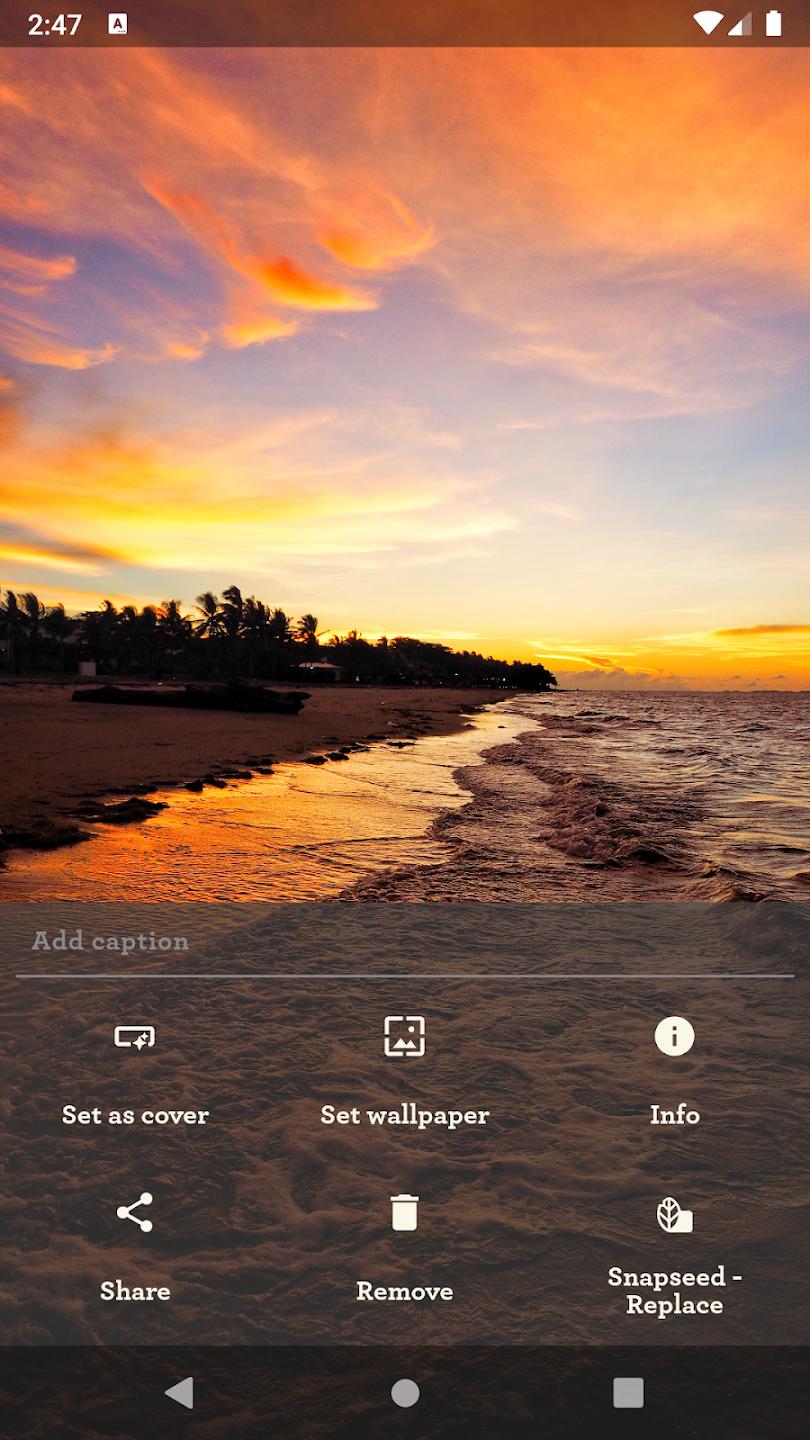Choose the Remove option by its label
810x1440 pixels.
[x=405, y=1291]
